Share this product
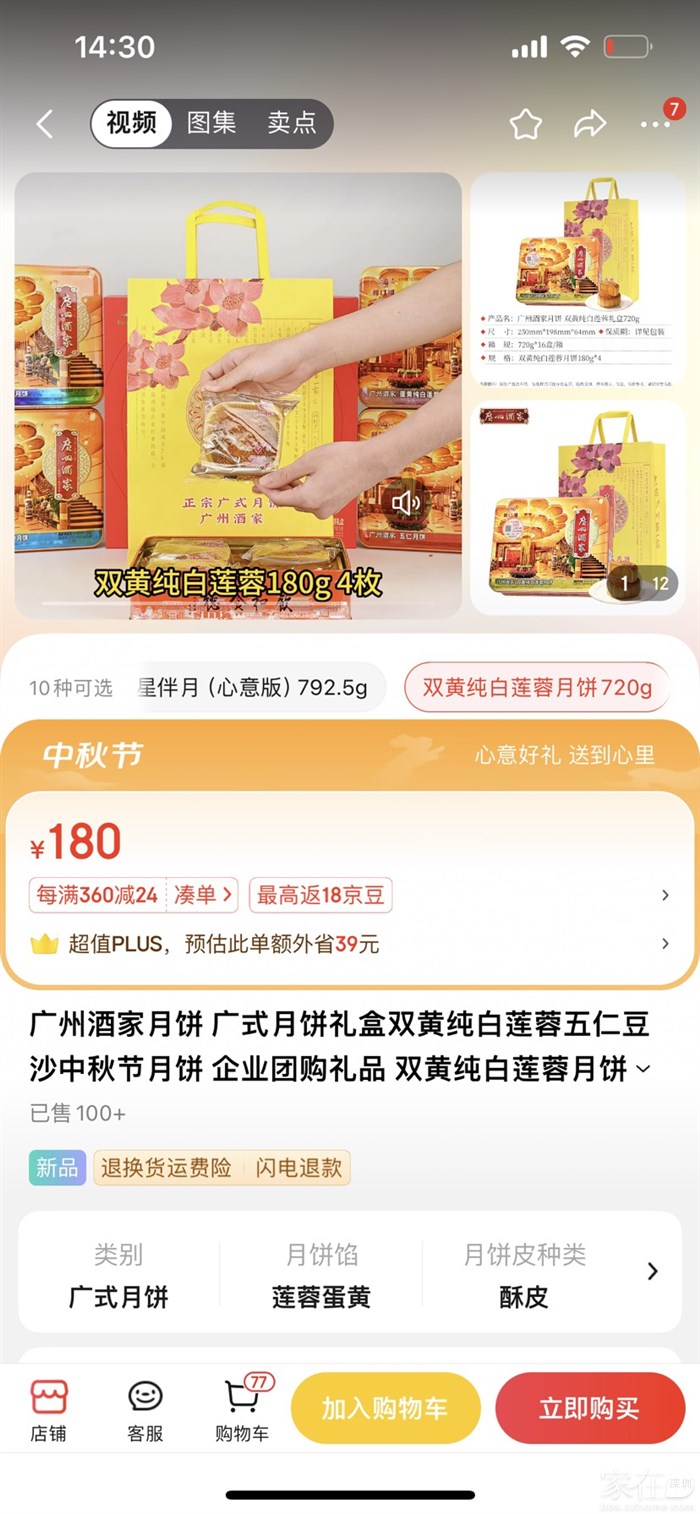Screen dimensions: 700x1514 tap(590, 124)
